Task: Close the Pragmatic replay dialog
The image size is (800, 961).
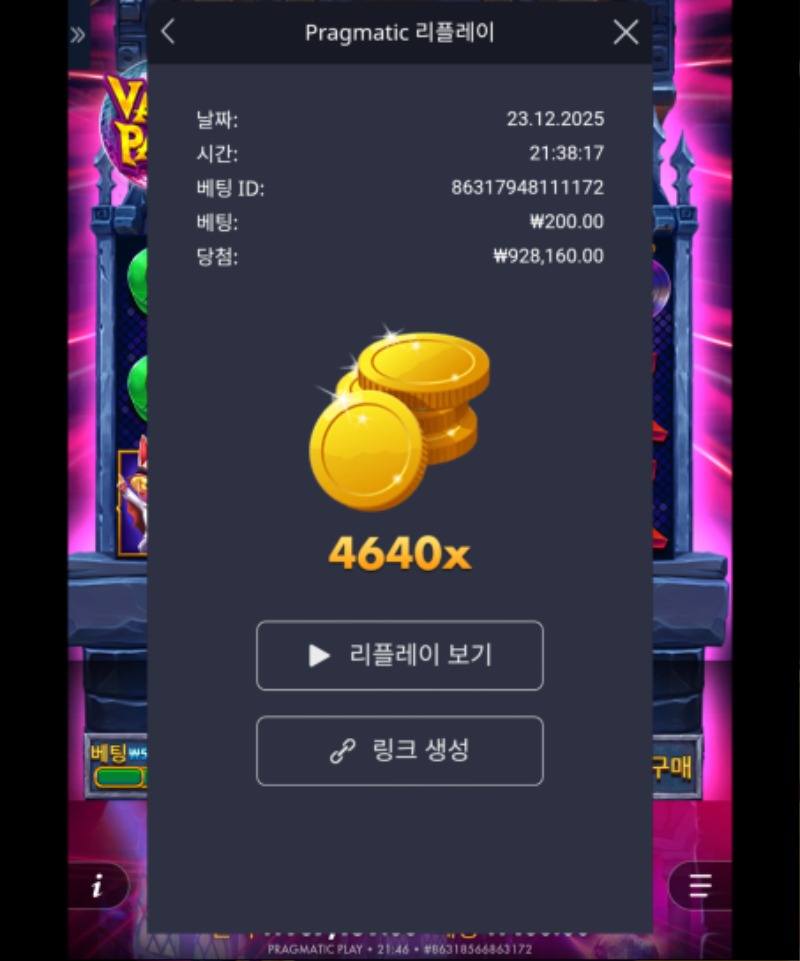Action: point(626,32)
